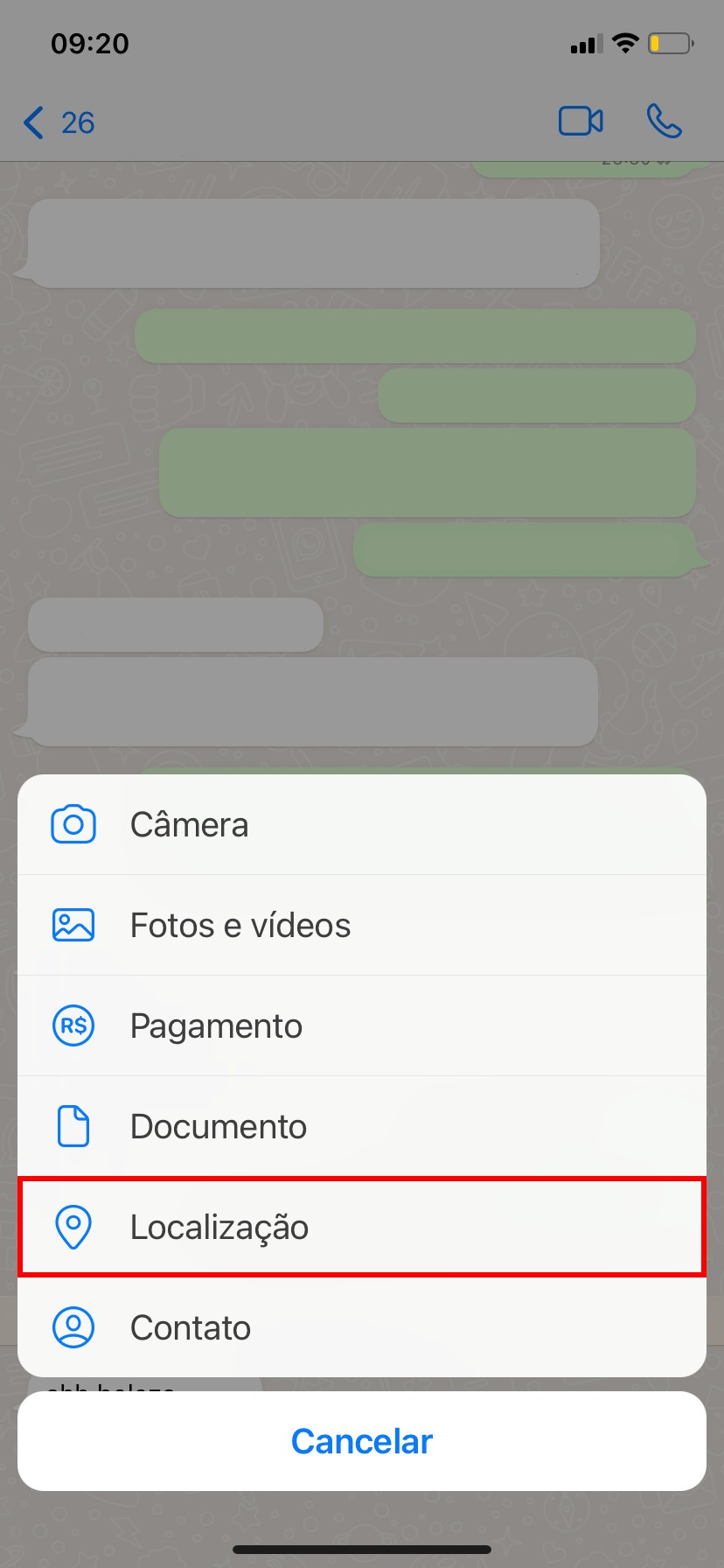Share your Localização
The height and width of the screenshot is (1568, 724).
click(362, 1227)
